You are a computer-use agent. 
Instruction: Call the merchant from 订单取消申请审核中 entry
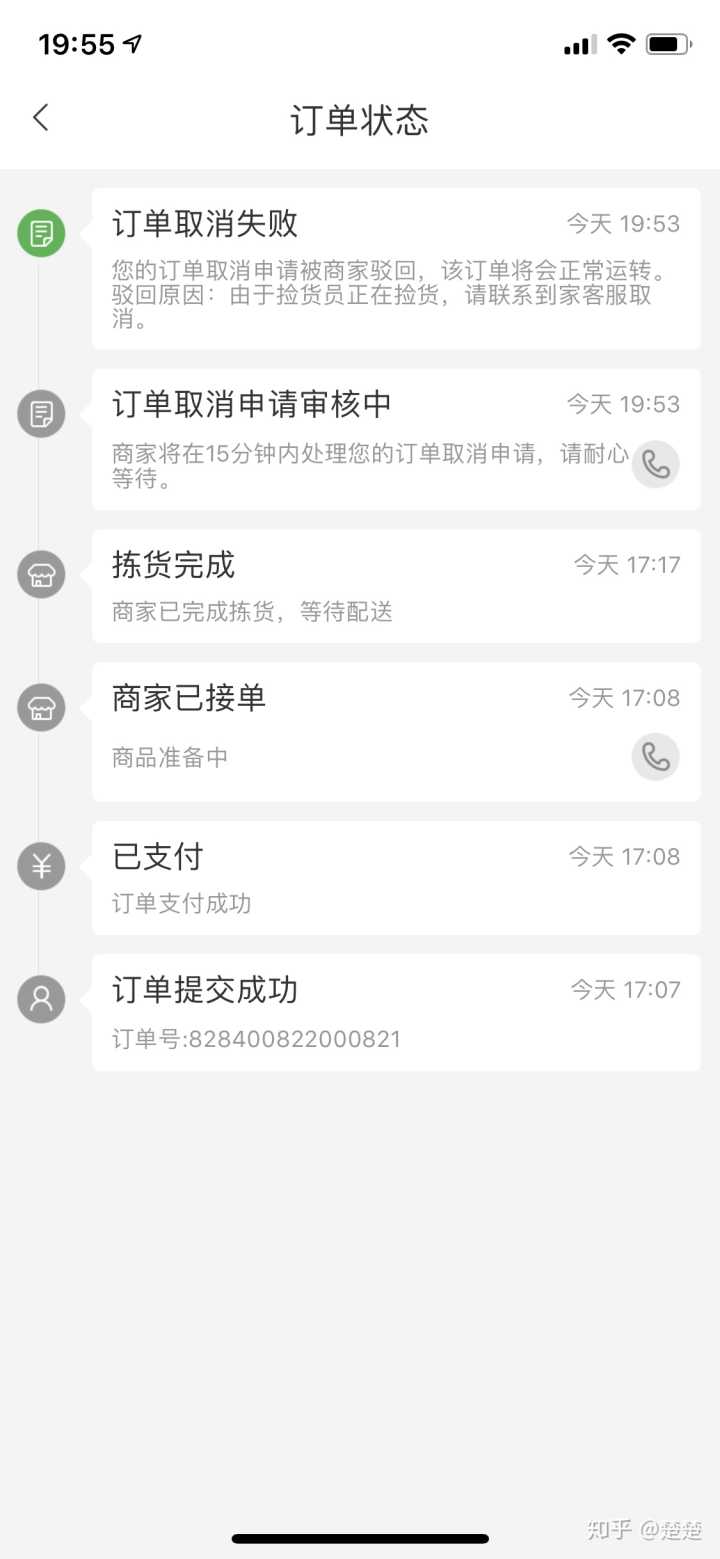pos(655,464)
